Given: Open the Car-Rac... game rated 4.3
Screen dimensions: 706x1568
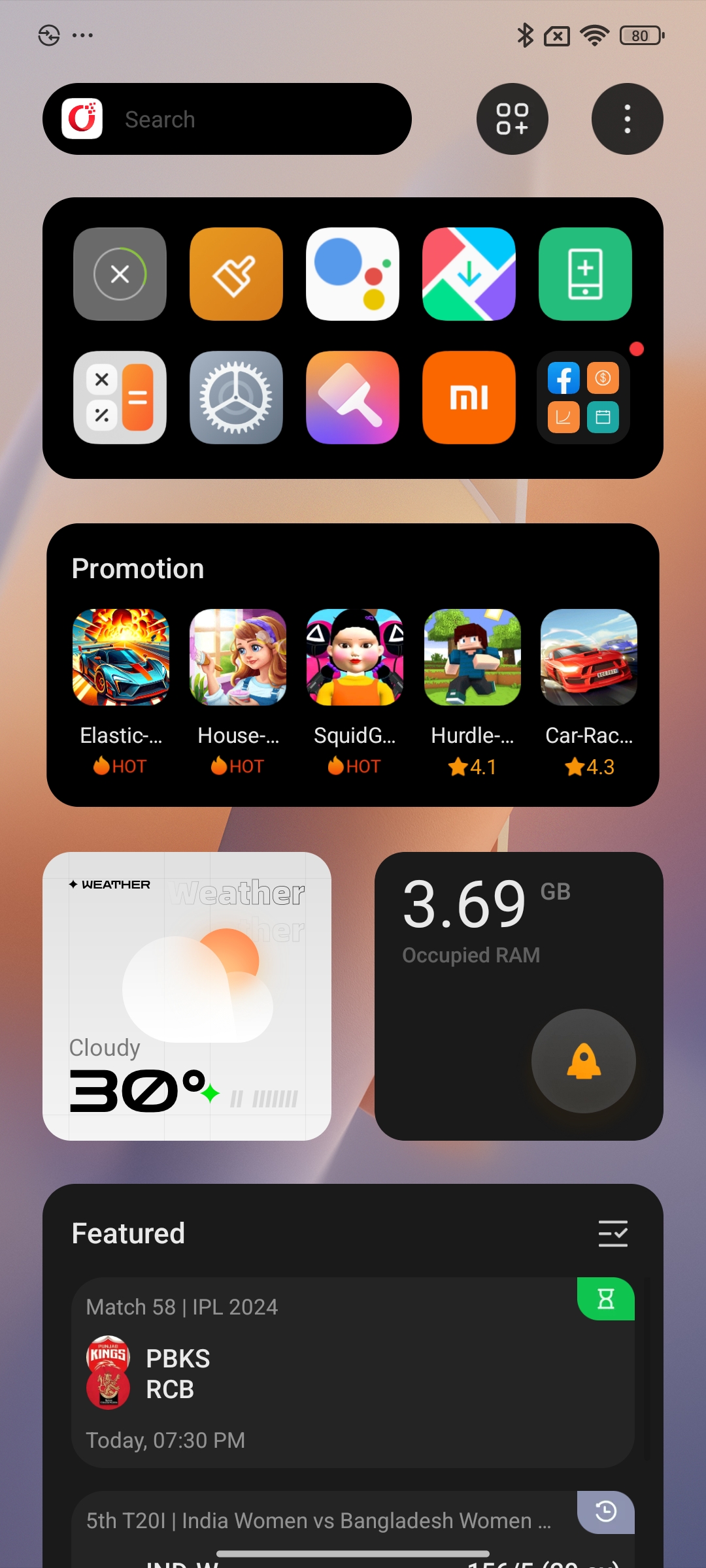Looking at the screenshot, I should click(x=589, y=693).
